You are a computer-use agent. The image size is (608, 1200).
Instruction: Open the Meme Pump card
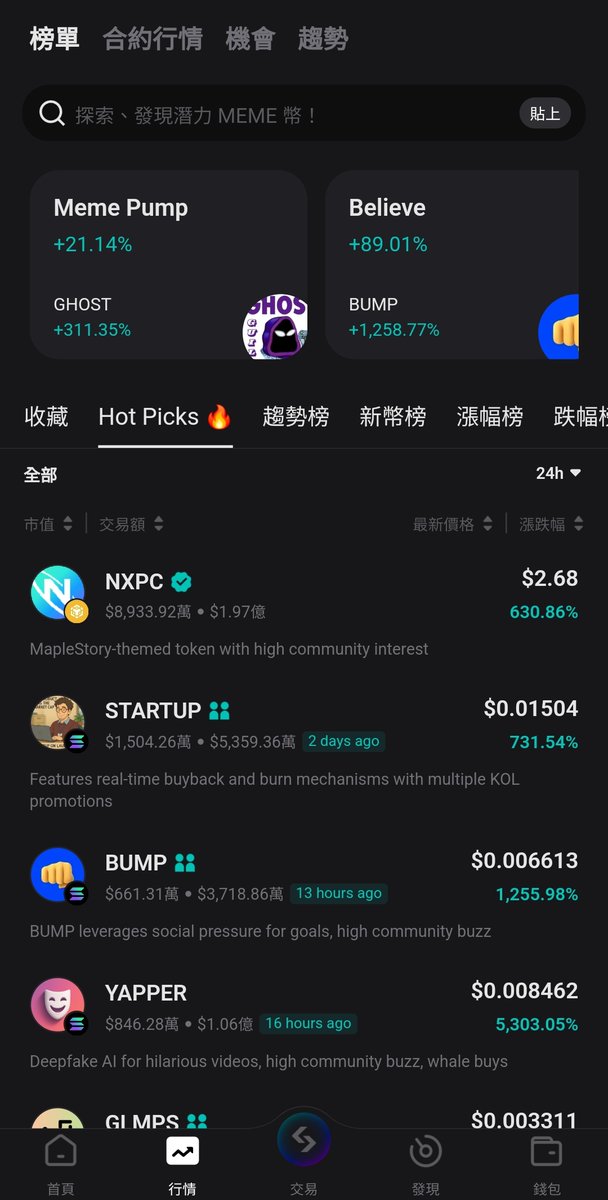(x=168, y=265)
